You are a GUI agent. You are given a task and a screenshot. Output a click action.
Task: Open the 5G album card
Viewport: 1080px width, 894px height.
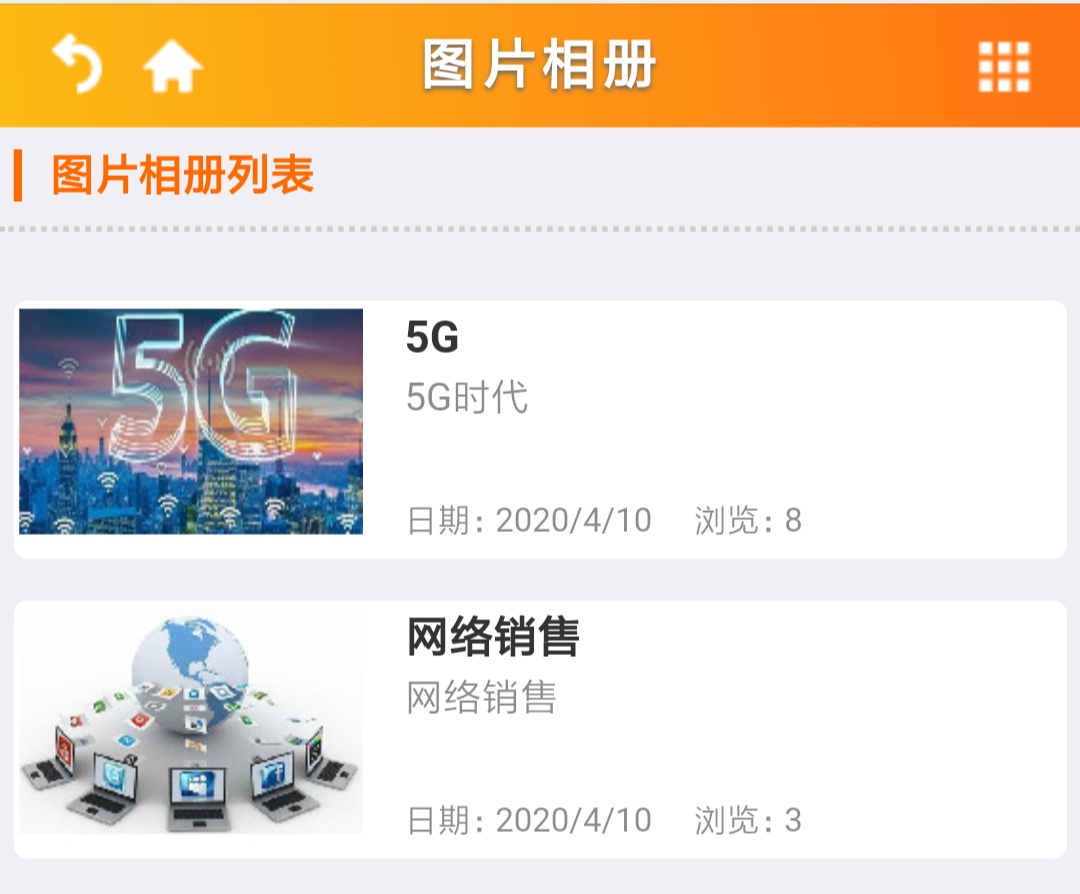tap(540, 430)
